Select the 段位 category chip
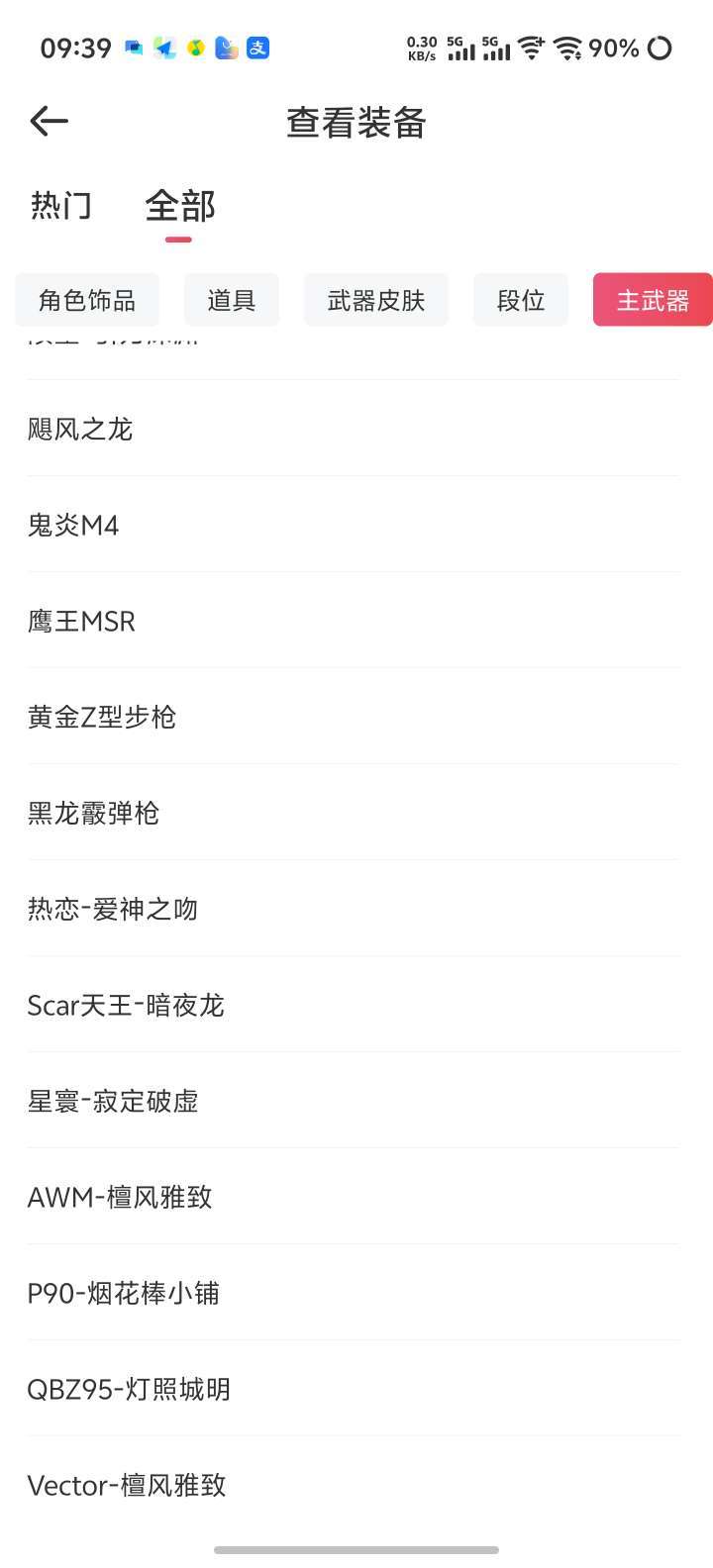The height and width of the screenshot is (1568, 713). pos(521,300)
